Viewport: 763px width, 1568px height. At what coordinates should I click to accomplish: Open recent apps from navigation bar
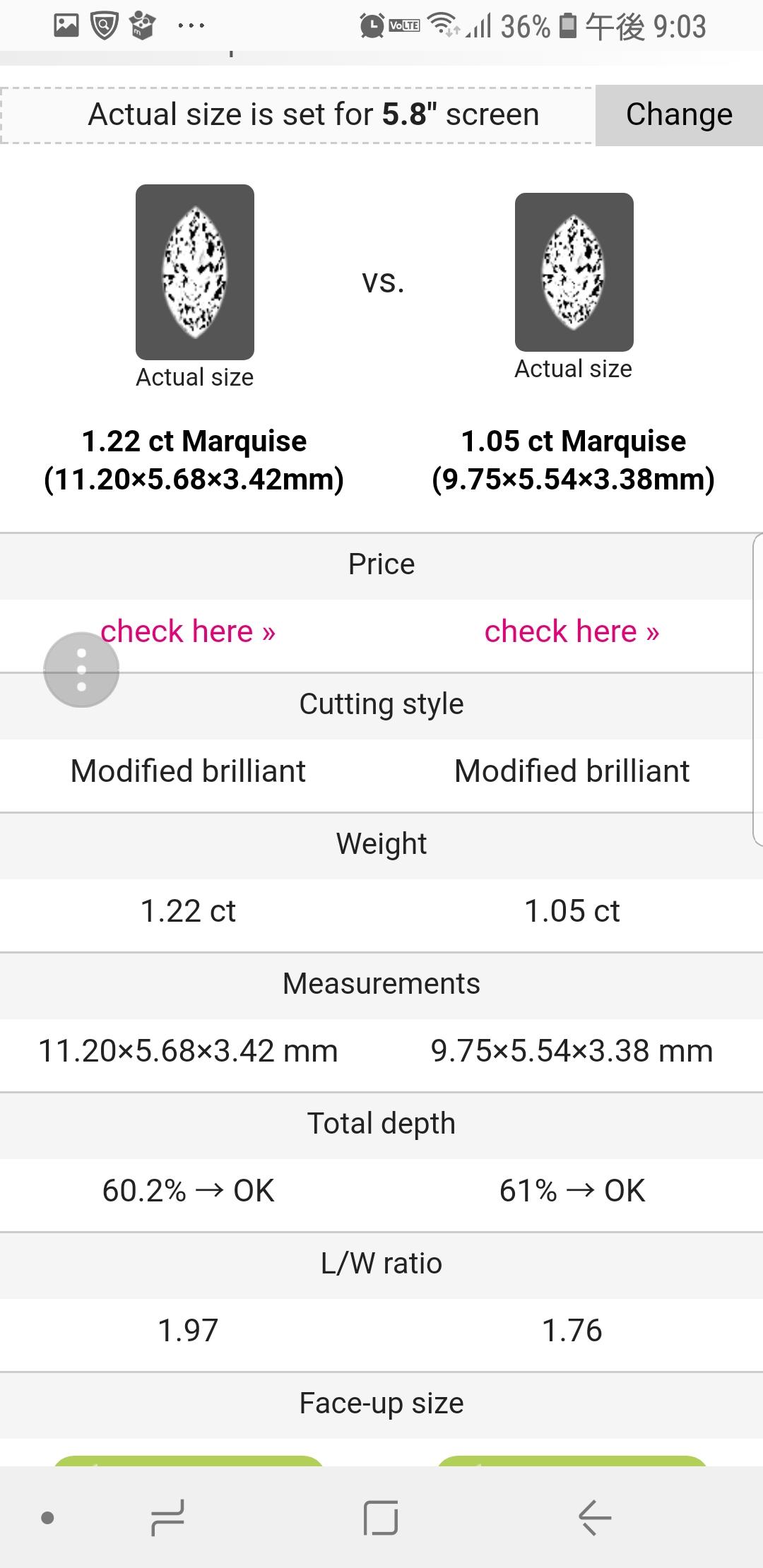(168, 1517)
